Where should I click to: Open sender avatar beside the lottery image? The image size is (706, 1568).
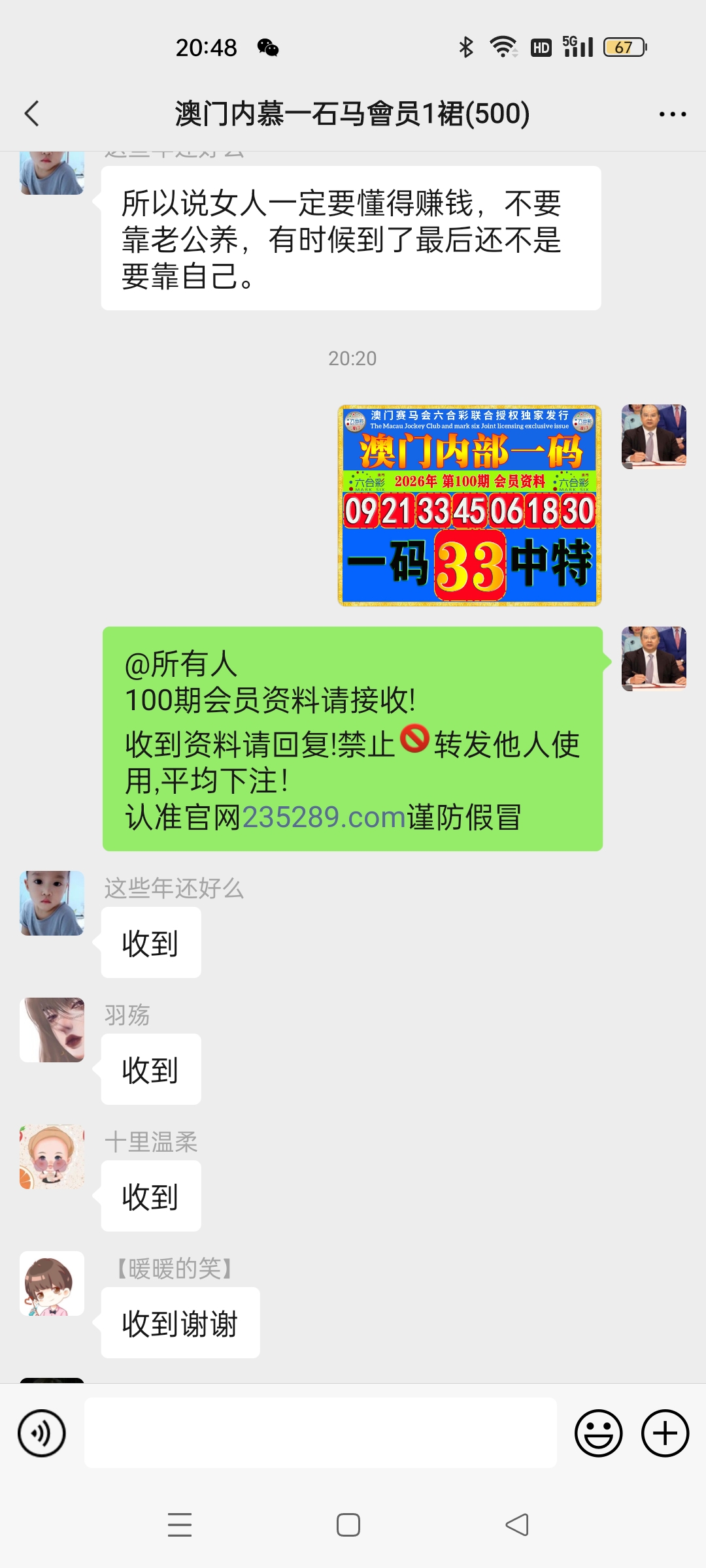(x=654, y=436)
